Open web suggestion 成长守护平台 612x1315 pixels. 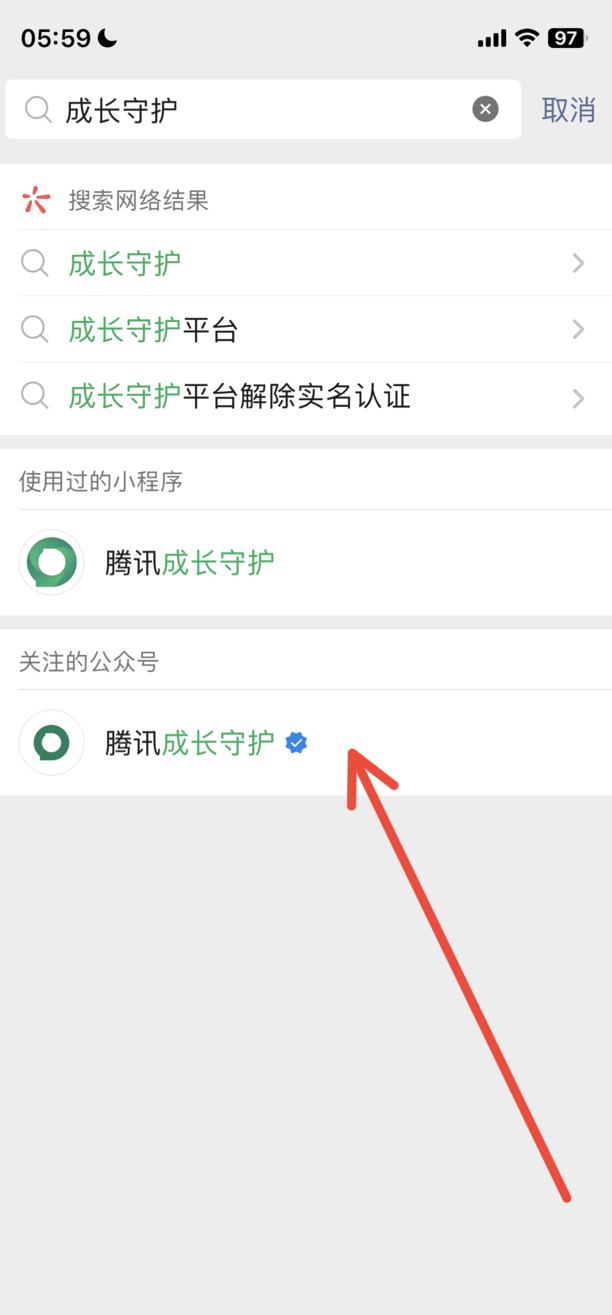point(300,330)
